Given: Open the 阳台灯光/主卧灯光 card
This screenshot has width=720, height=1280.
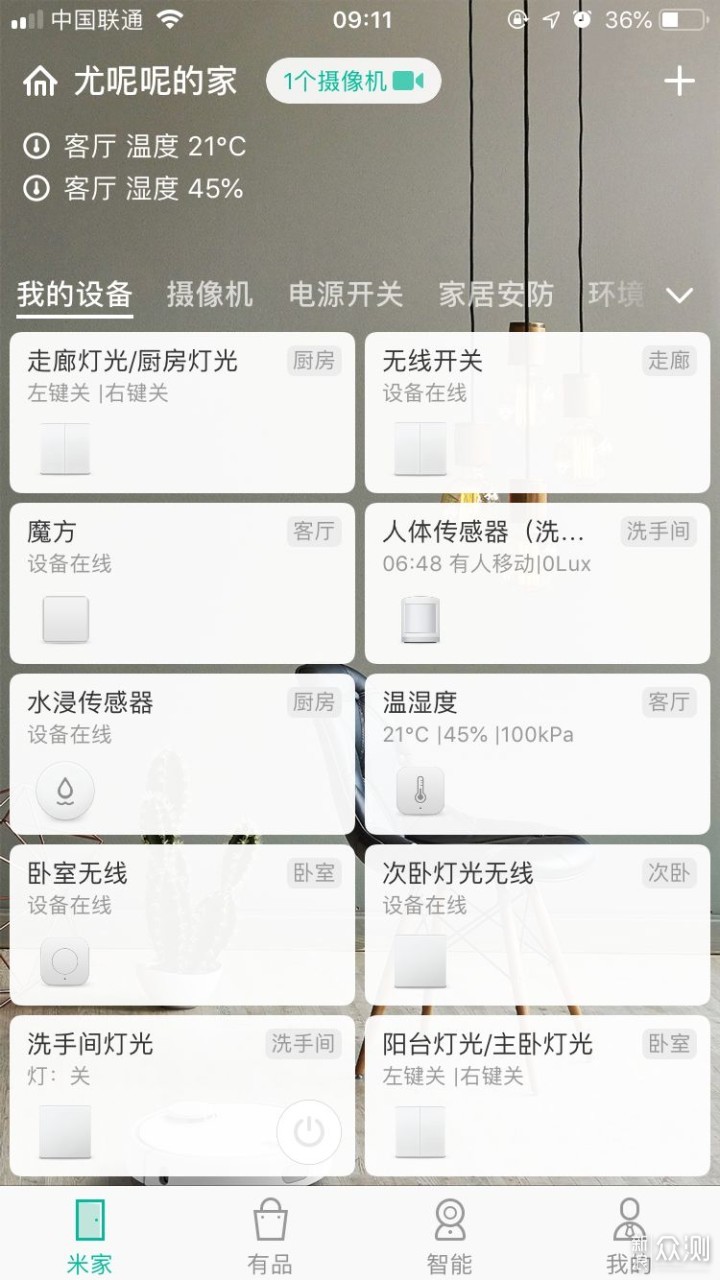Looking at the screenshot, I should point(537,1096).
